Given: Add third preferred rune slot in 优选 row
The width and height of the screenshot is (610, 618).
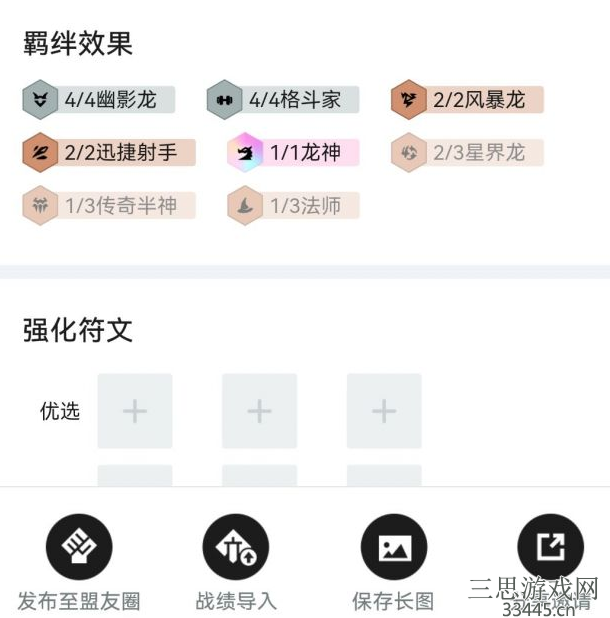Looking at the screenshot, I should [x=384, y=411].
